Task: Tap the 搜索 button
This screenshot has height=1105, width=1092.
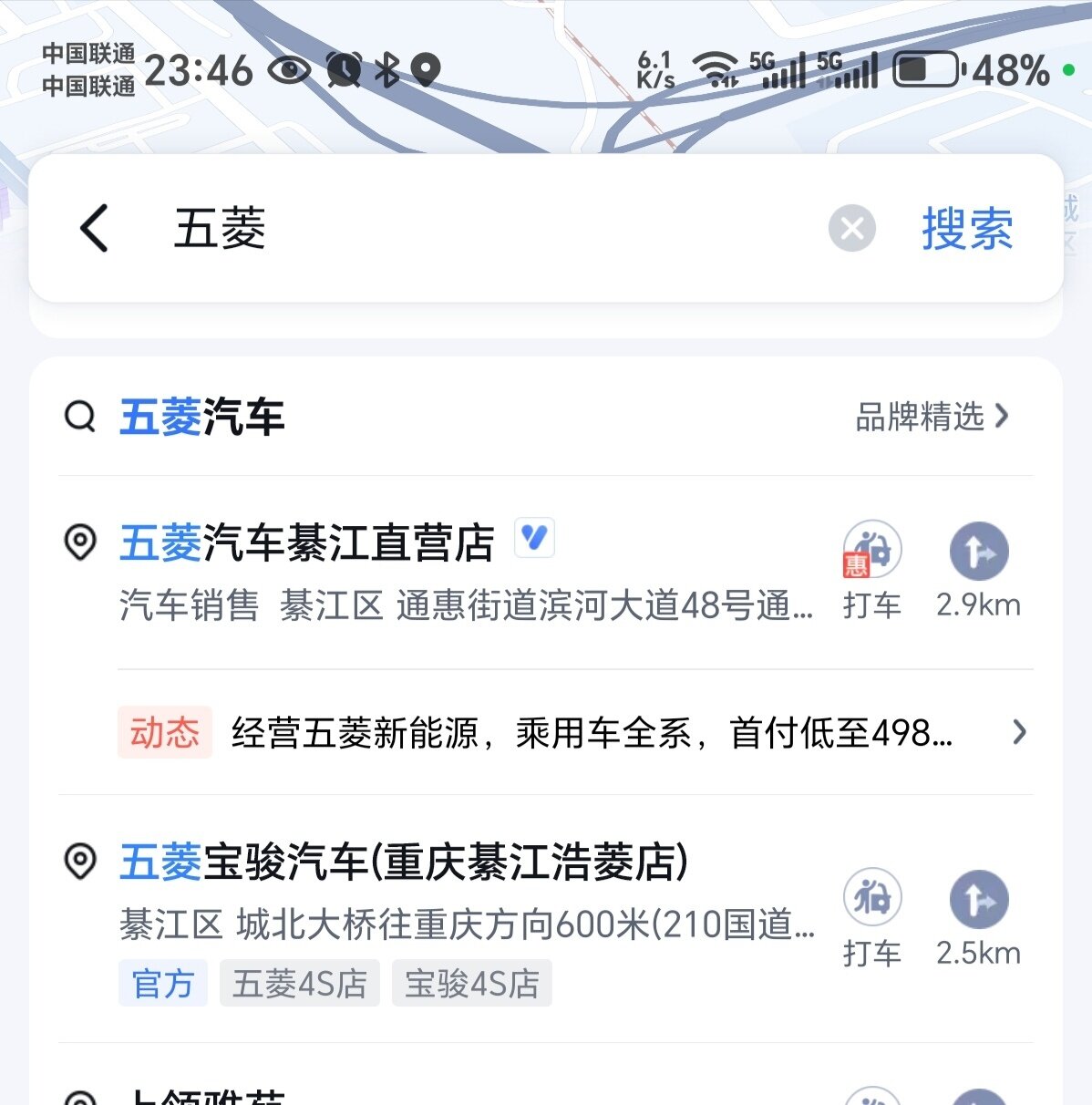Action: [967, 228]
